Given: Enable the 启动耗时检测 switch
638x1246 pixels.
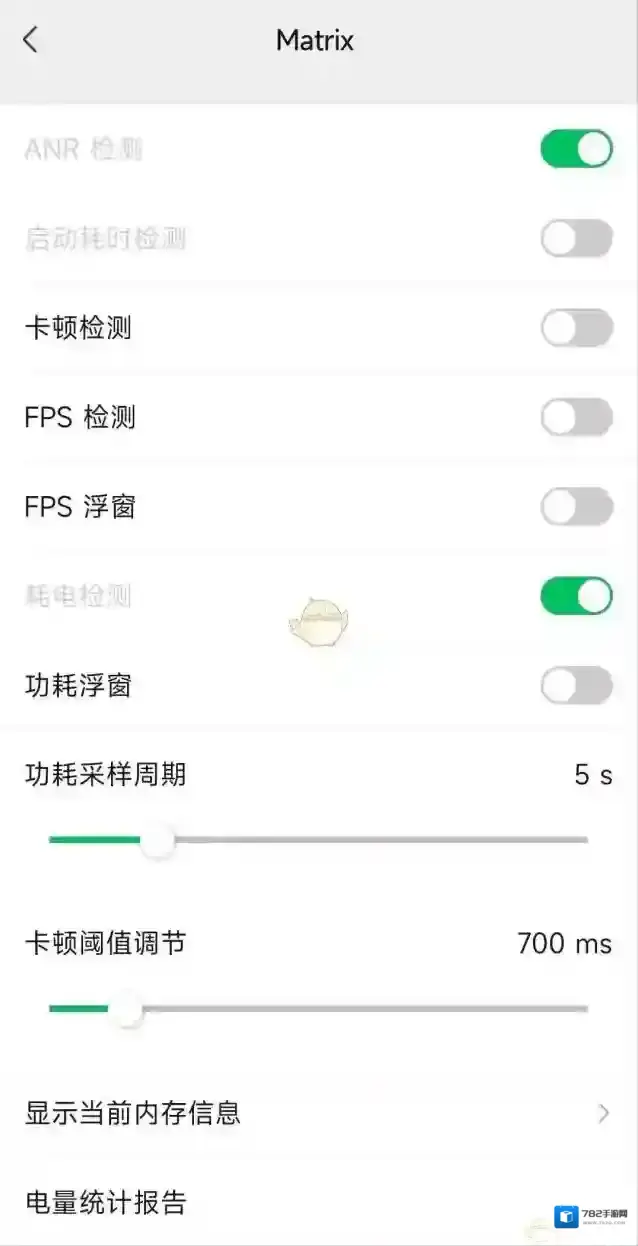Looking at the screenshot, I should (576, 239).
